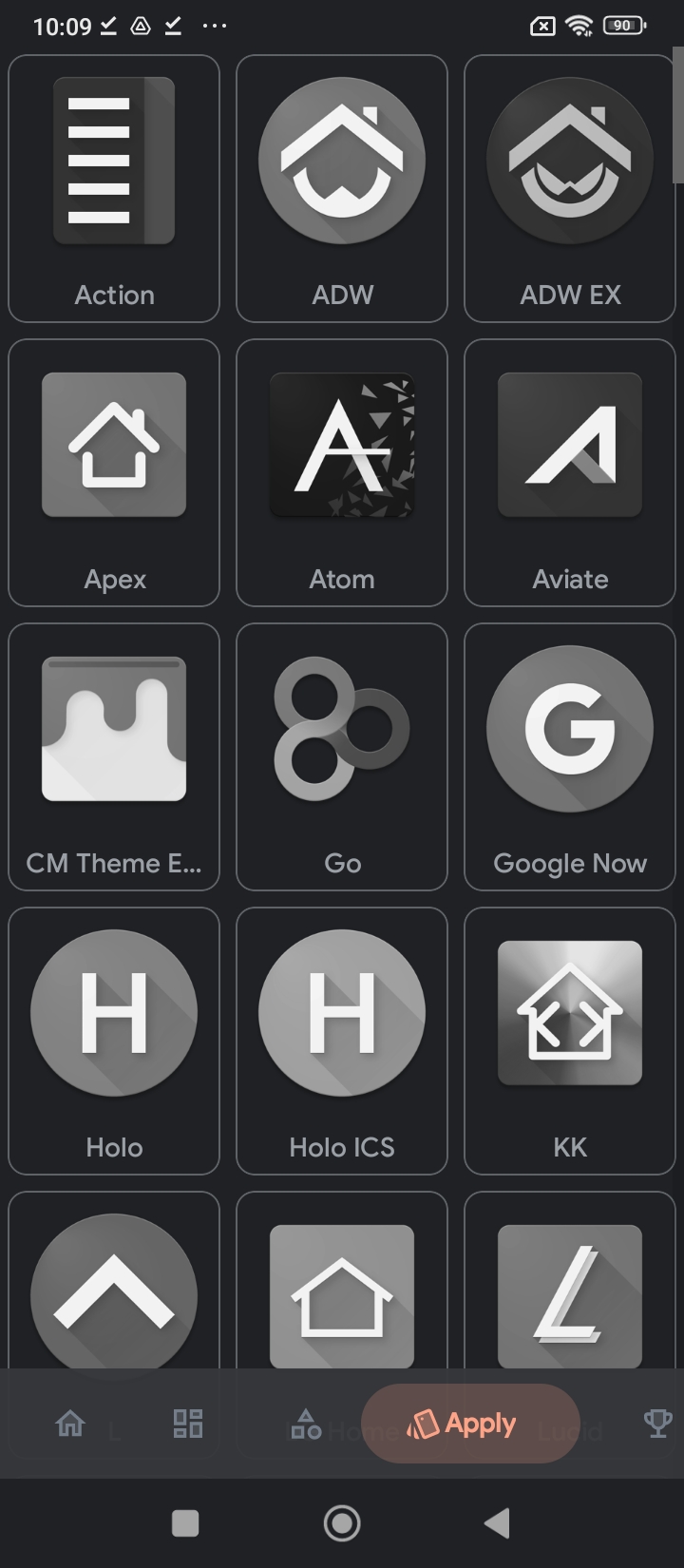Select the Go launcher
Image resolution: width=684 pixels, height=1568 pixels.
point(342,756)
